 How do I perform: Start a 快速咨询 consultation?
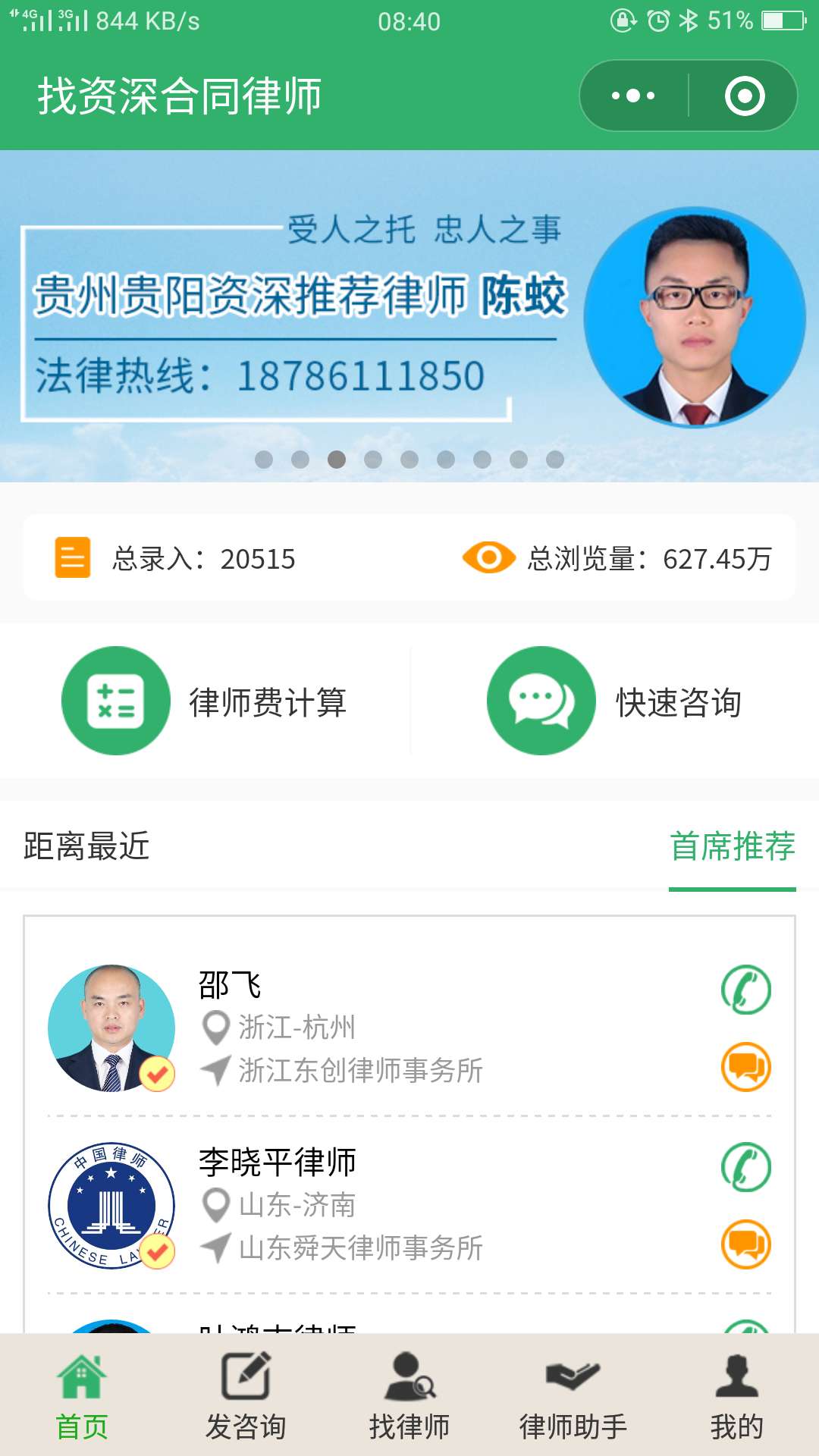coord(614,701)
